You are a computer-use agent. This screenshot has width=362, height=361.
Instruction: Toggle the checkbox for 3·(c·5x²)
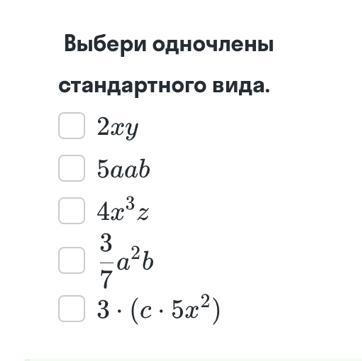click(x=71, y=309)
